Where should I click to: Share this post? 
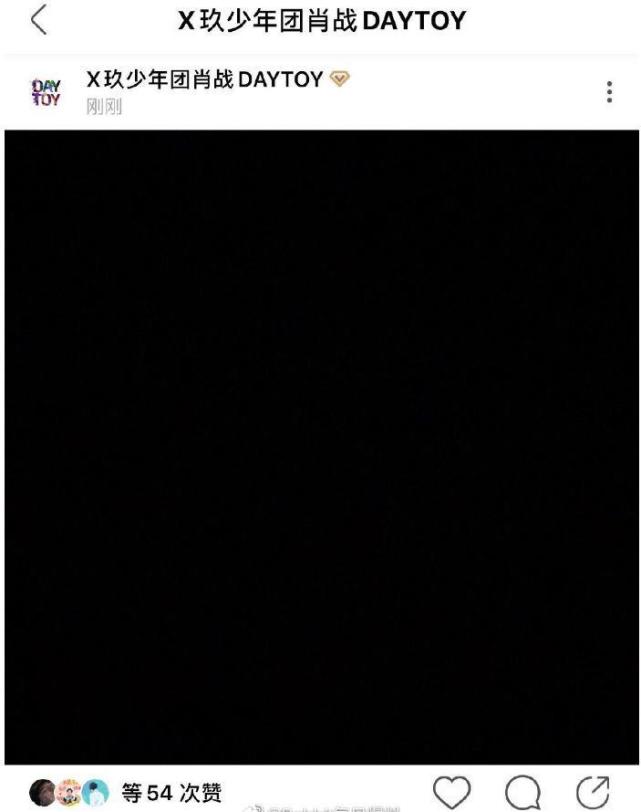tap(594, 792)
